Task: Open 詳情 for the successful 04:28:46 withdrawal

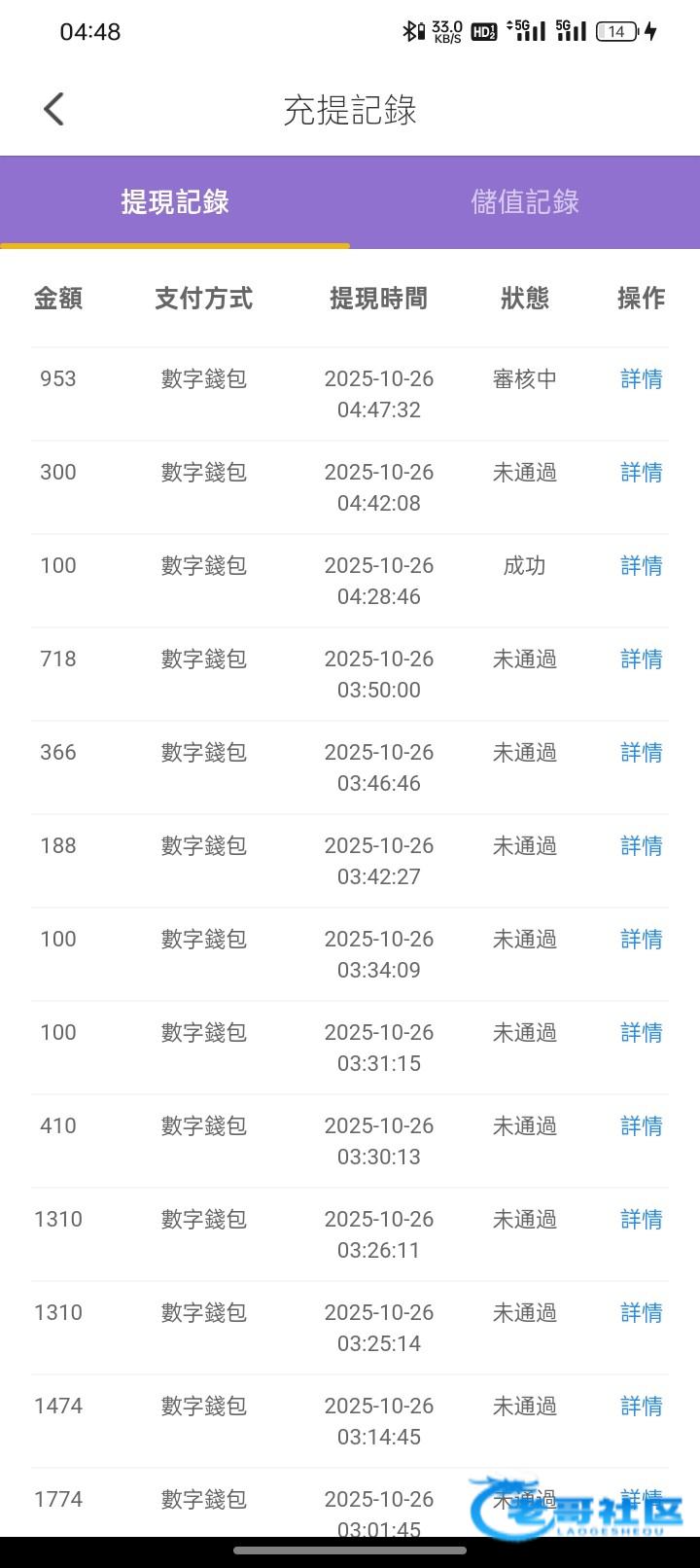Action: pos(642,565)
